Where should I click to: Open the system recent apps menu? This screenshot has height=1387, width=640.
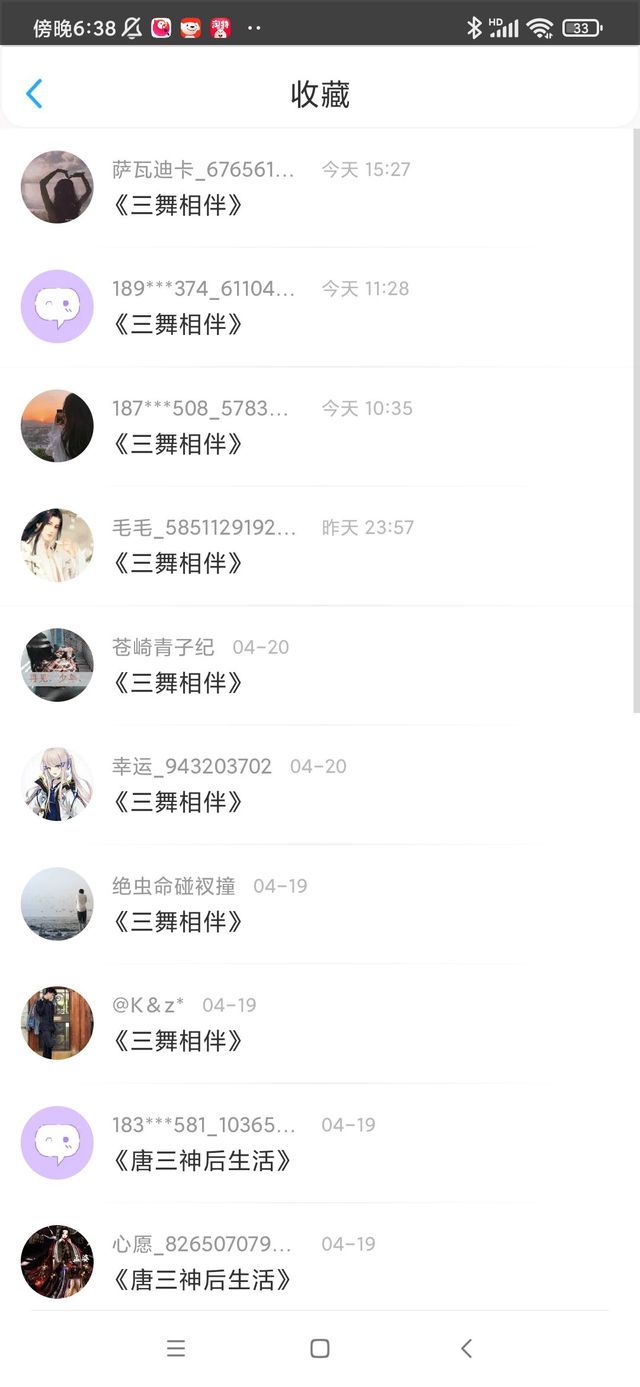(176, 1348)
